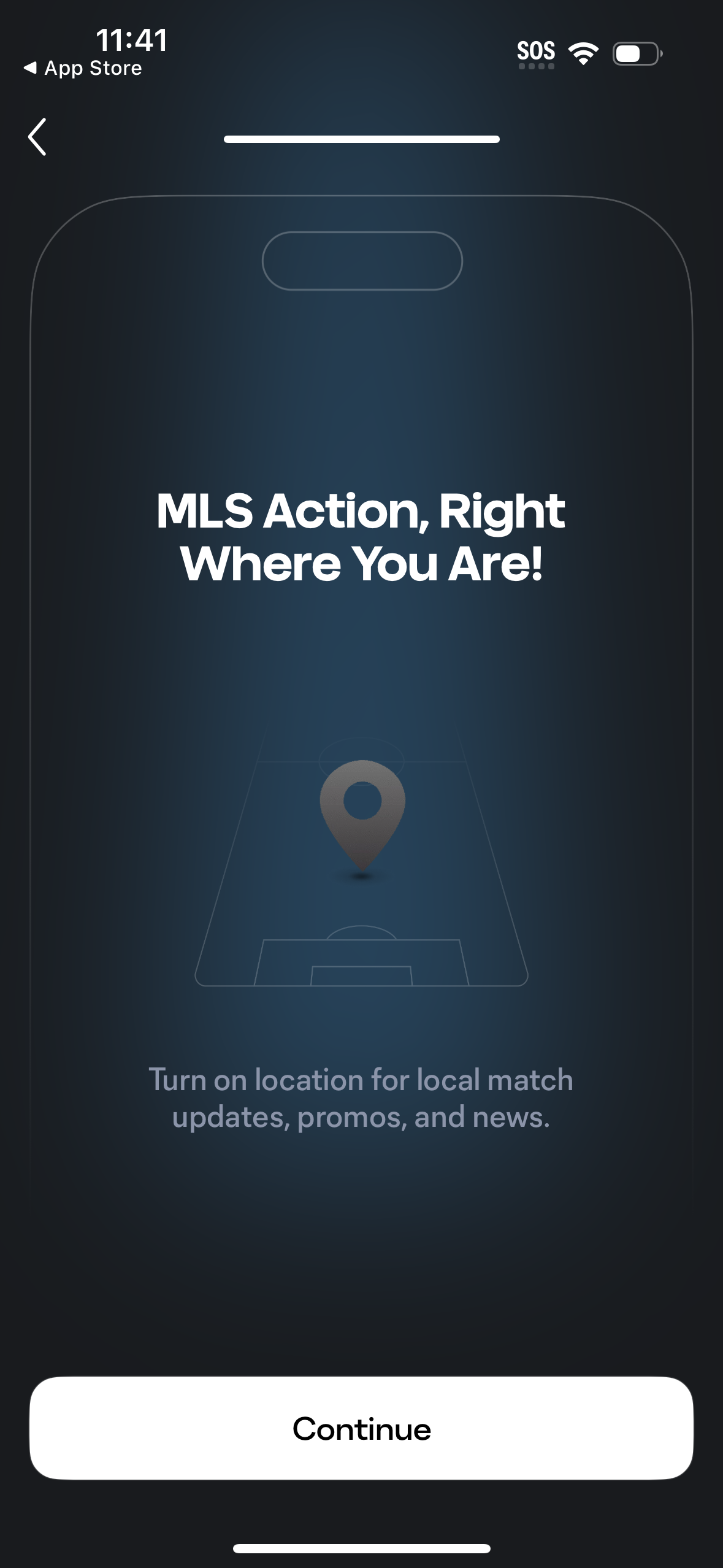Tap the progress indicator at the top
Viewport: 723px width, 1568px height.
362,139
